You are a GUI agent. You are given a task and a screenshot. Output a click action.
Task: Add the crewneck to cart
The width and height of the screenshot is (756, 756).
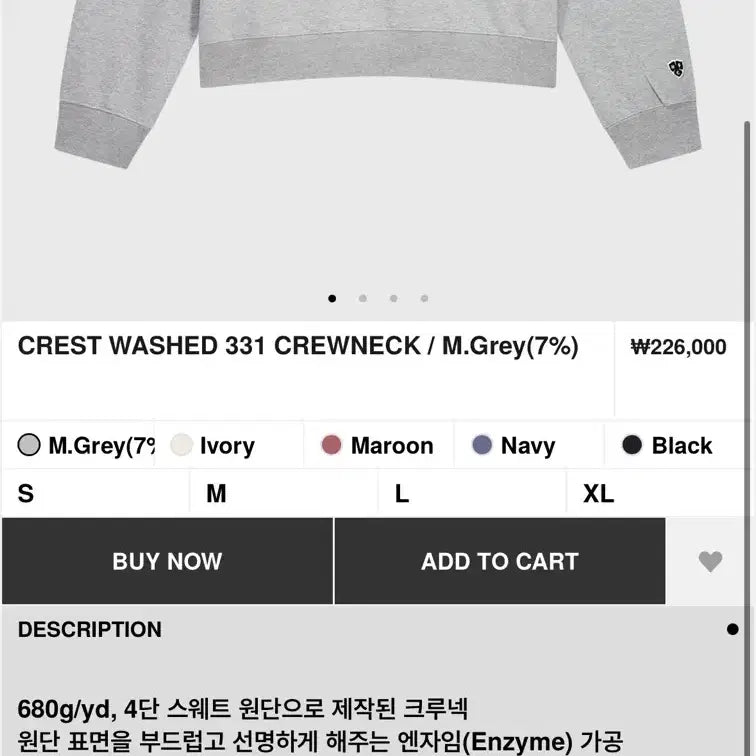coord(499,561)
